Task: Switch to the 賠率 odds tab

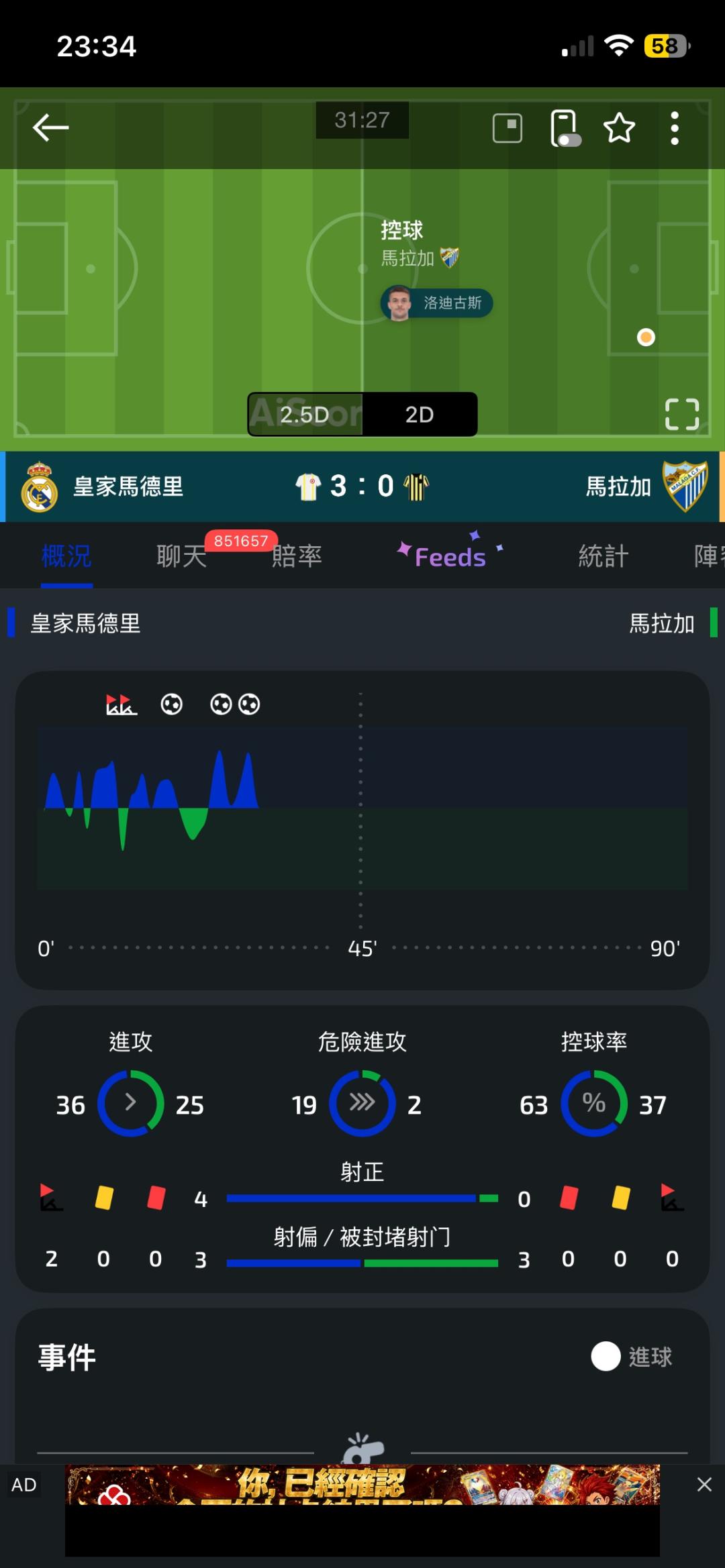Action: click(297, 556)
